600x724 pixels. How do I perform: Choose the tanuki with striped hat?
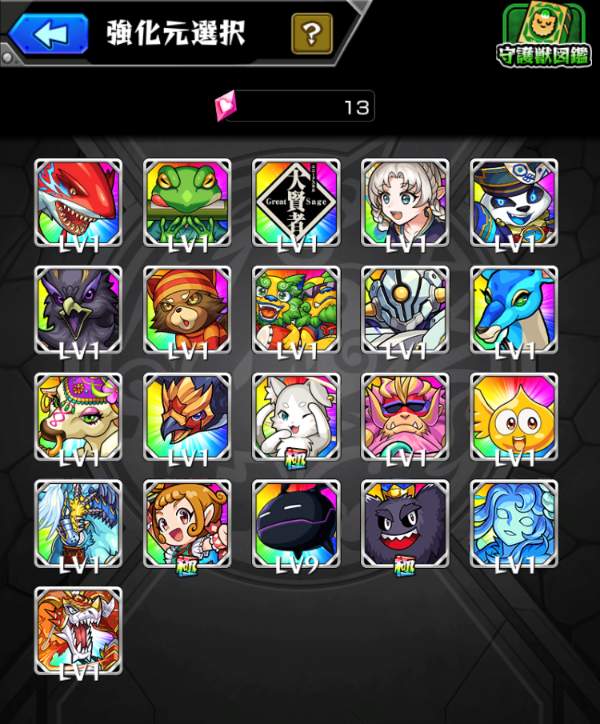(x=187, y=309)
